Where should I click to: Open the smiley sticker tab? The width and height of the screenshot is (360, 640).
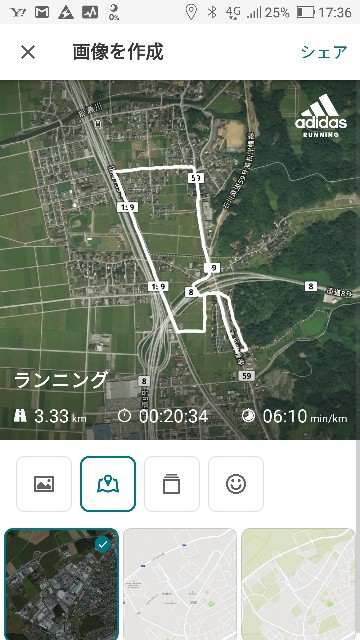tap(236, 484)
